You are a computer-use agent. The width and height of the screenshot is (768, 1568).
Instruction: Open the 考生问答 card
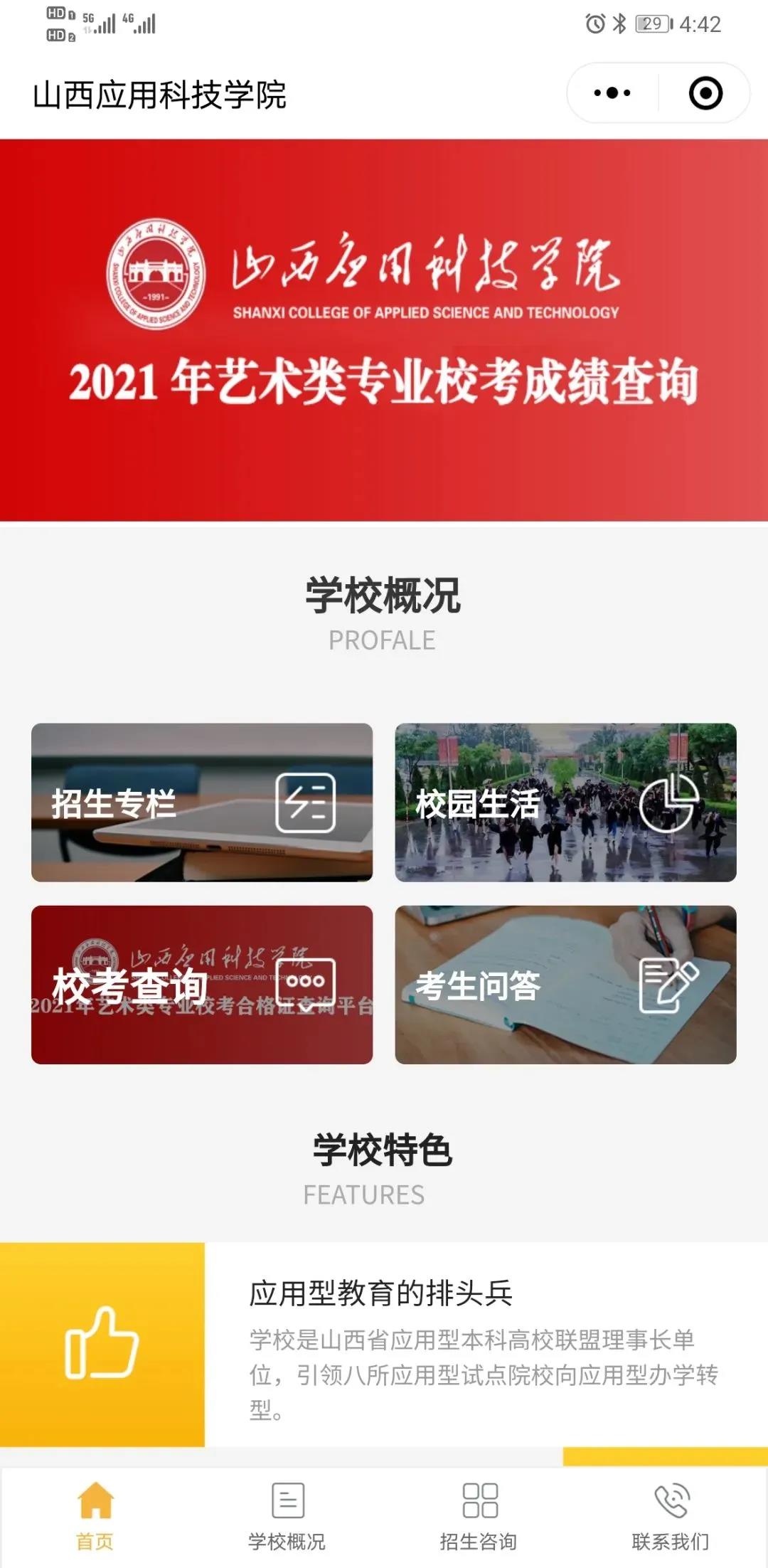tap(565, 985)
